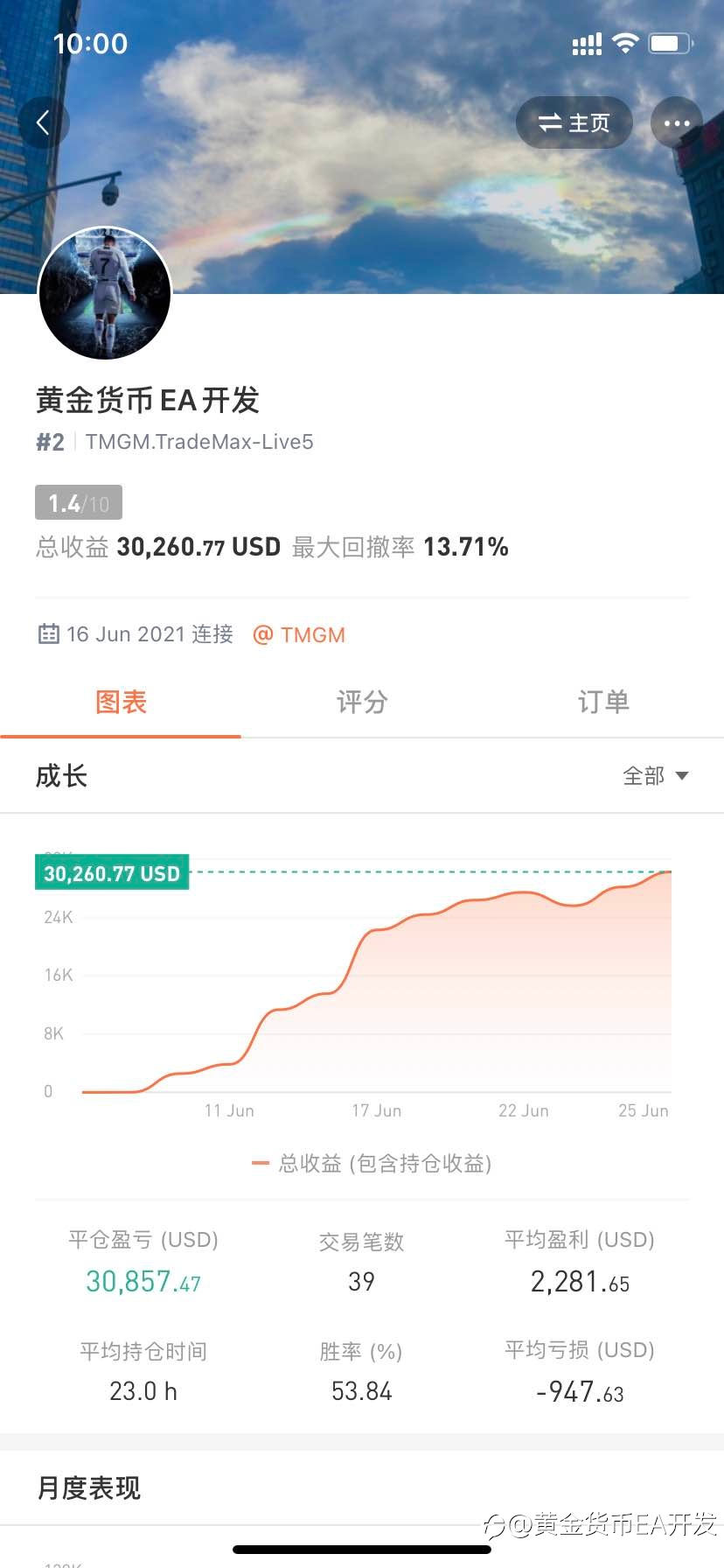Switch to the 订单 tab
This screenshot has width=724, height=1568.
(x=603, y=702)
